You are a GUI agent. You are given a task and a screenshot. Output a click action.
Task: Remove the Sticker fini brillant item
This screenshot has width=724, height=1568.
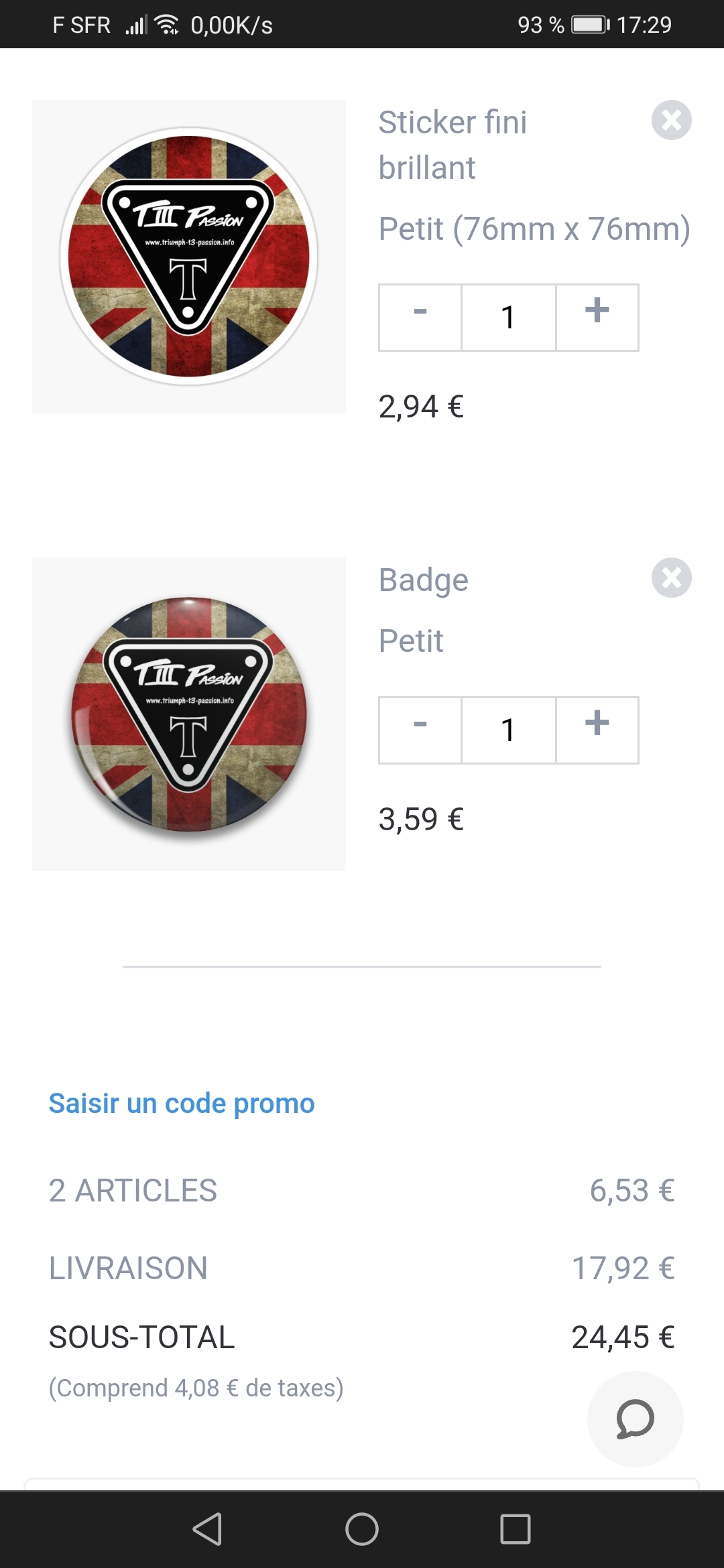pyautogui.click(x=671, y=121)
